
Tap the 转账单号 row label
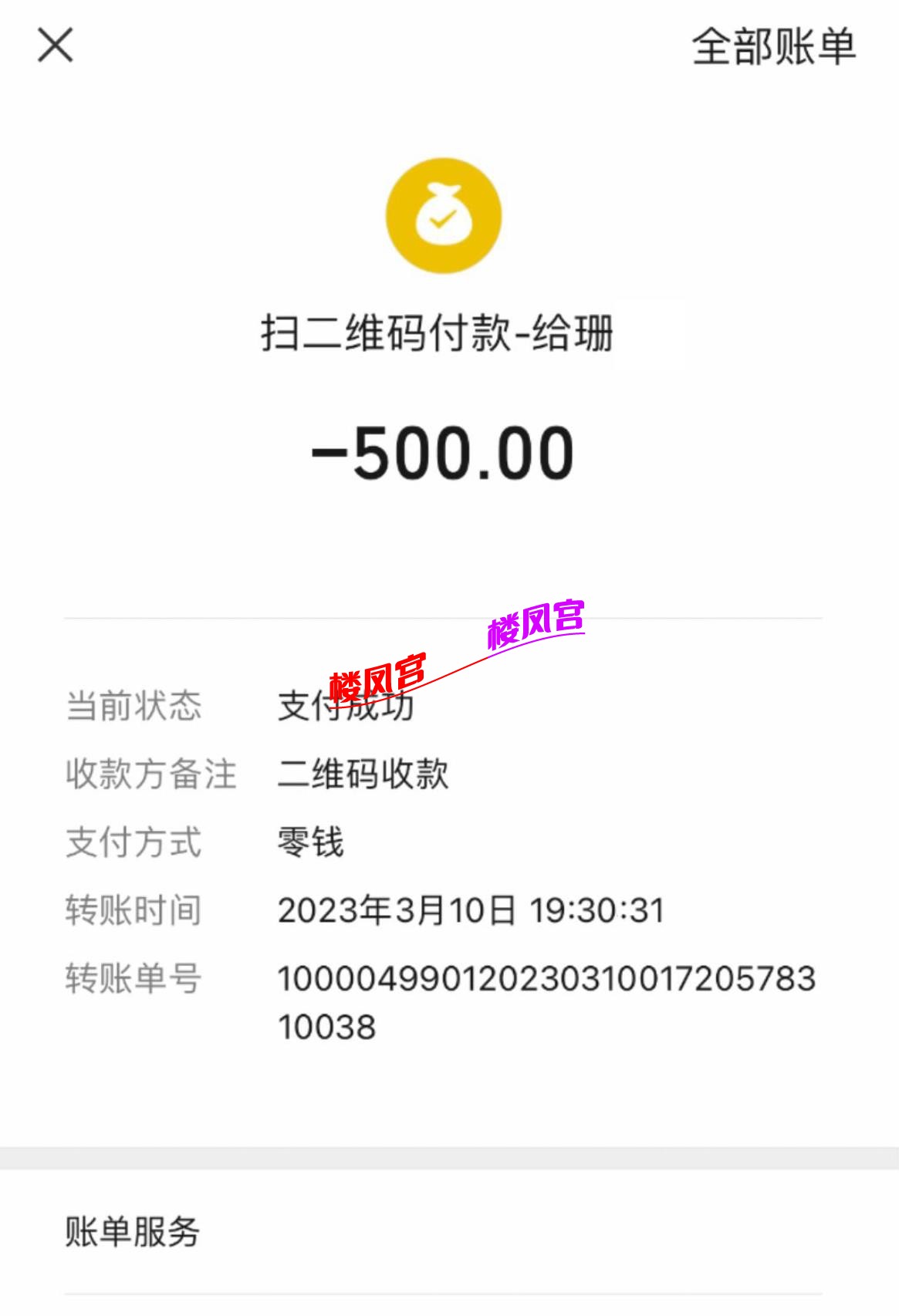pos(133,981)
